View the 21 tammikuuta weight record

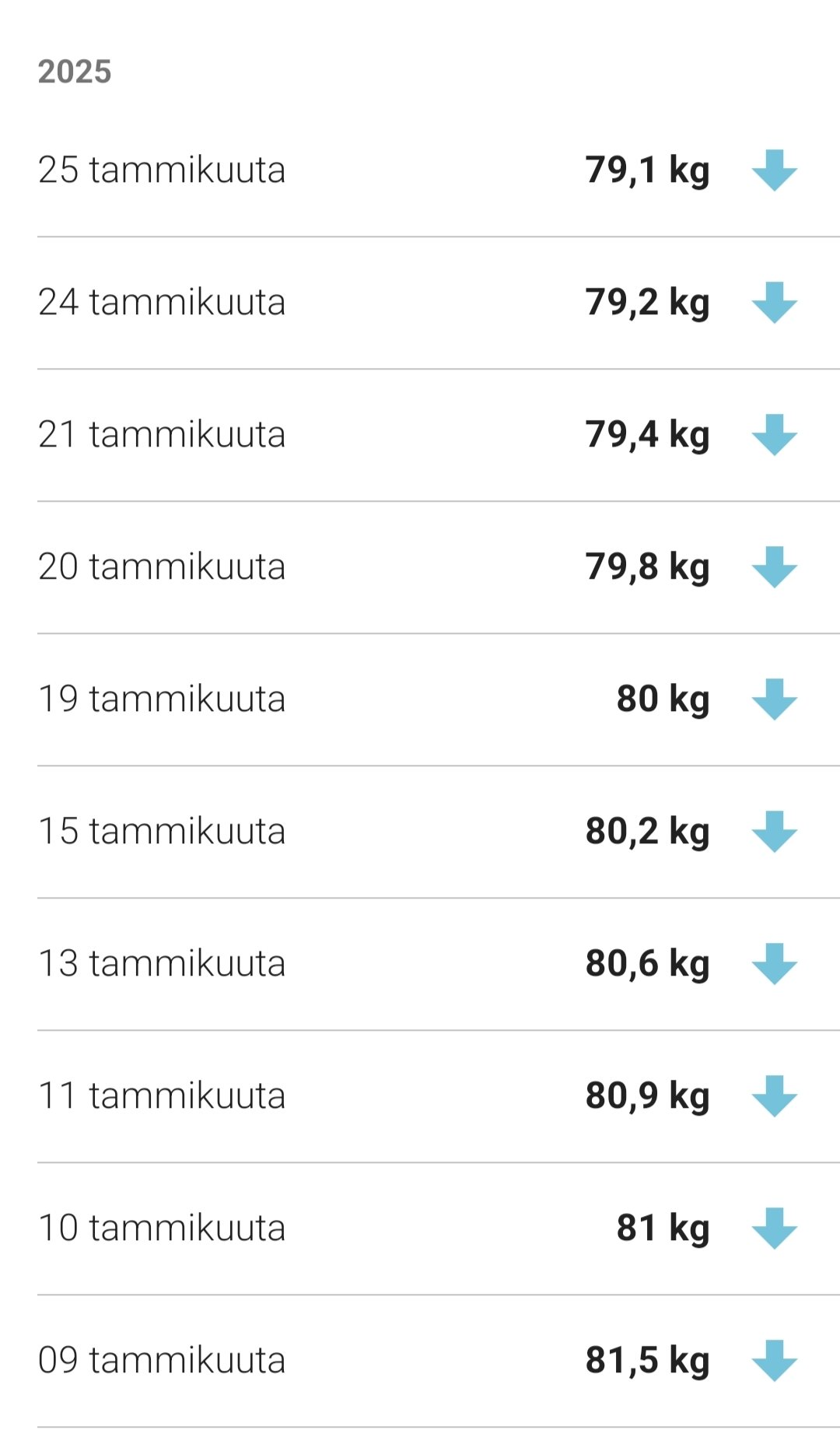pyautogui.click(x=420, y=435)
